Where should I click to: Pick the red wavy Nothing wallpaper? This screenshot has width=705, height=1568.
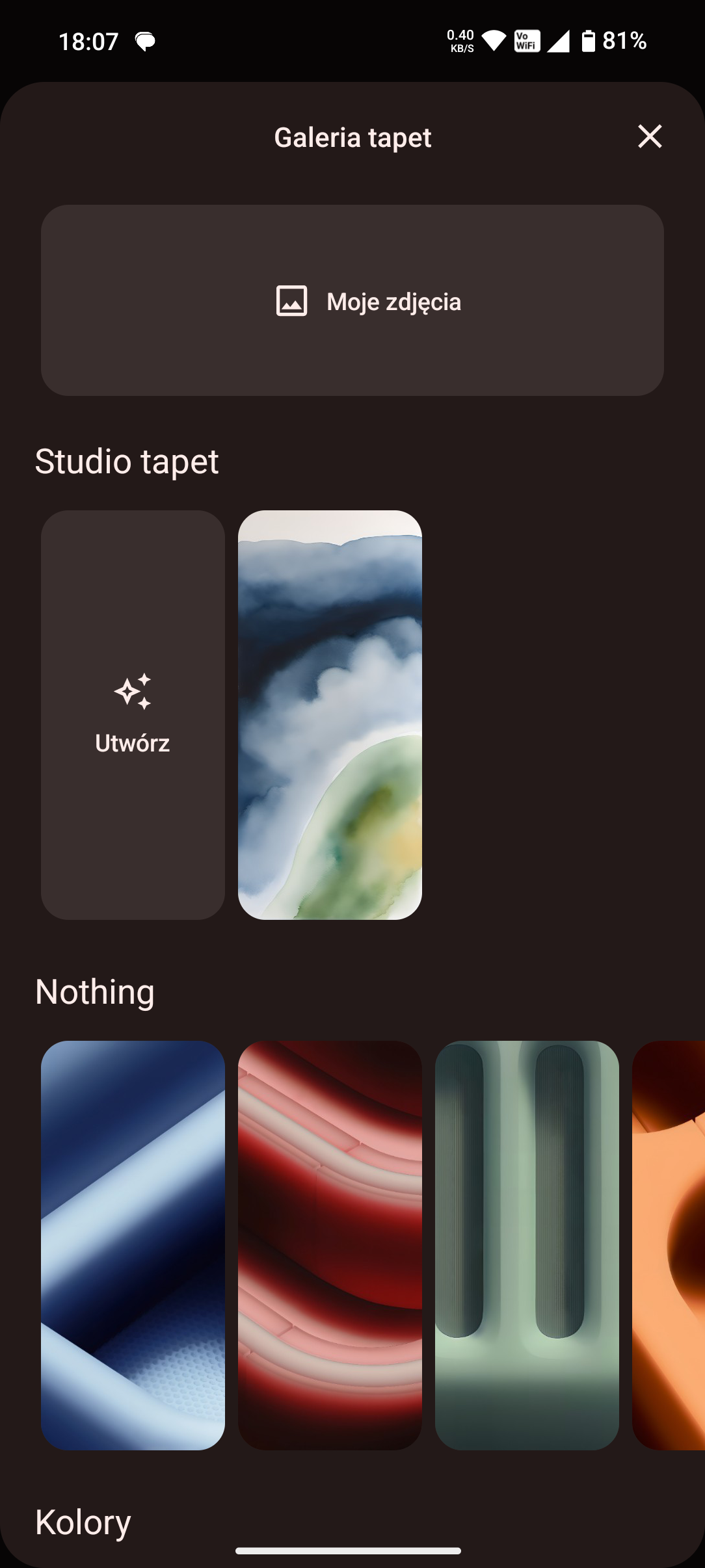[x=330, y=1245]
